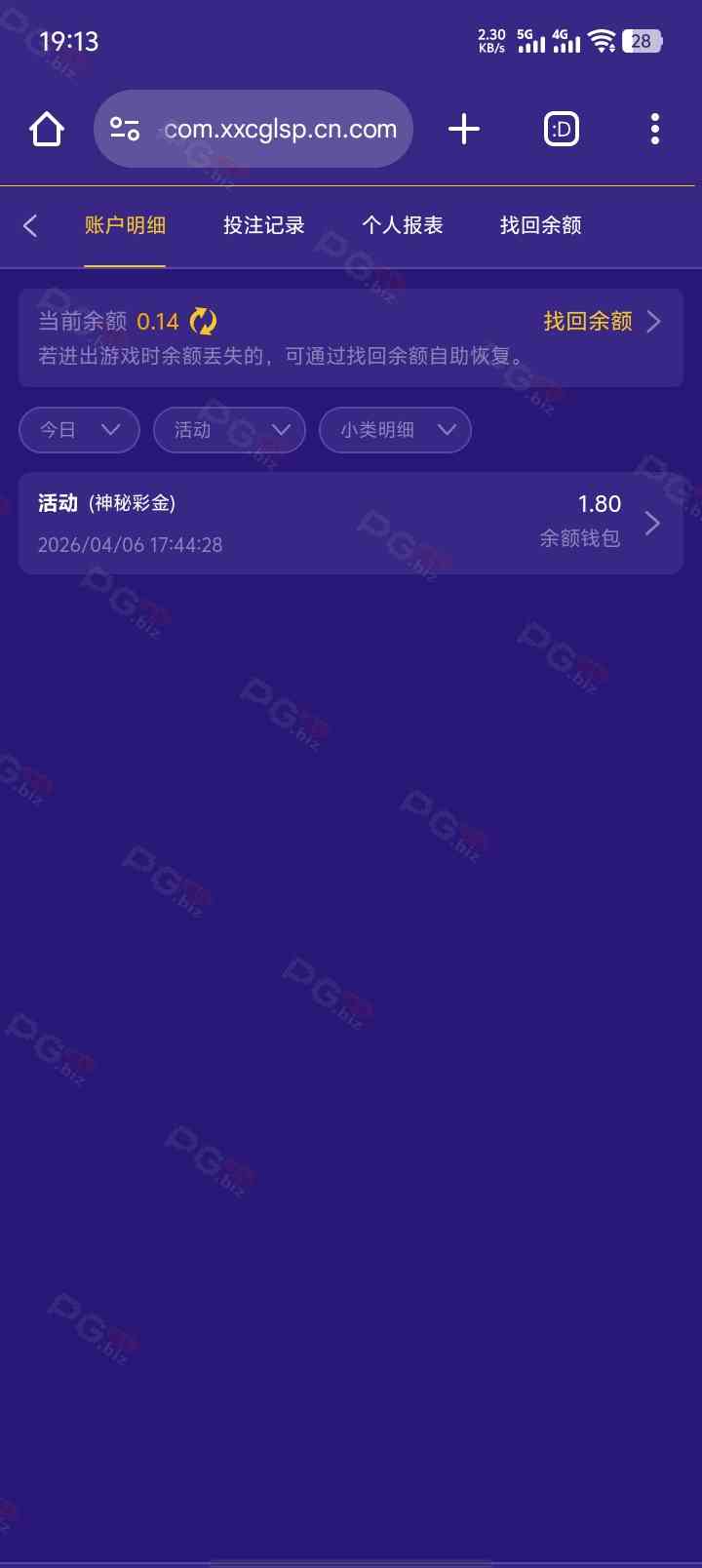Open the tab switcher

tap(561, 129)
